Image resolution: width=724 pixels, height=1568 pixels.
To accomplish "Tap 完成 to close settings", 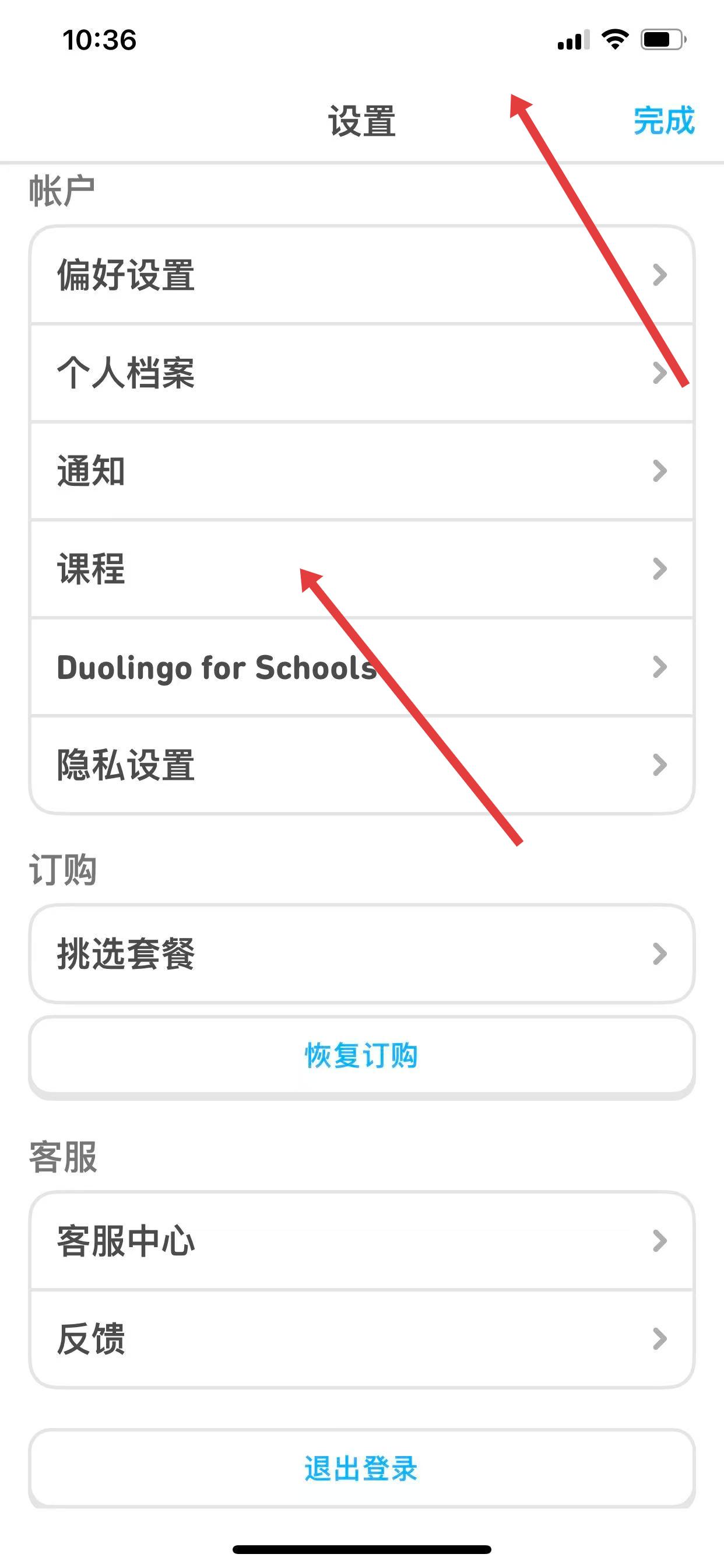I will [663, 121].
